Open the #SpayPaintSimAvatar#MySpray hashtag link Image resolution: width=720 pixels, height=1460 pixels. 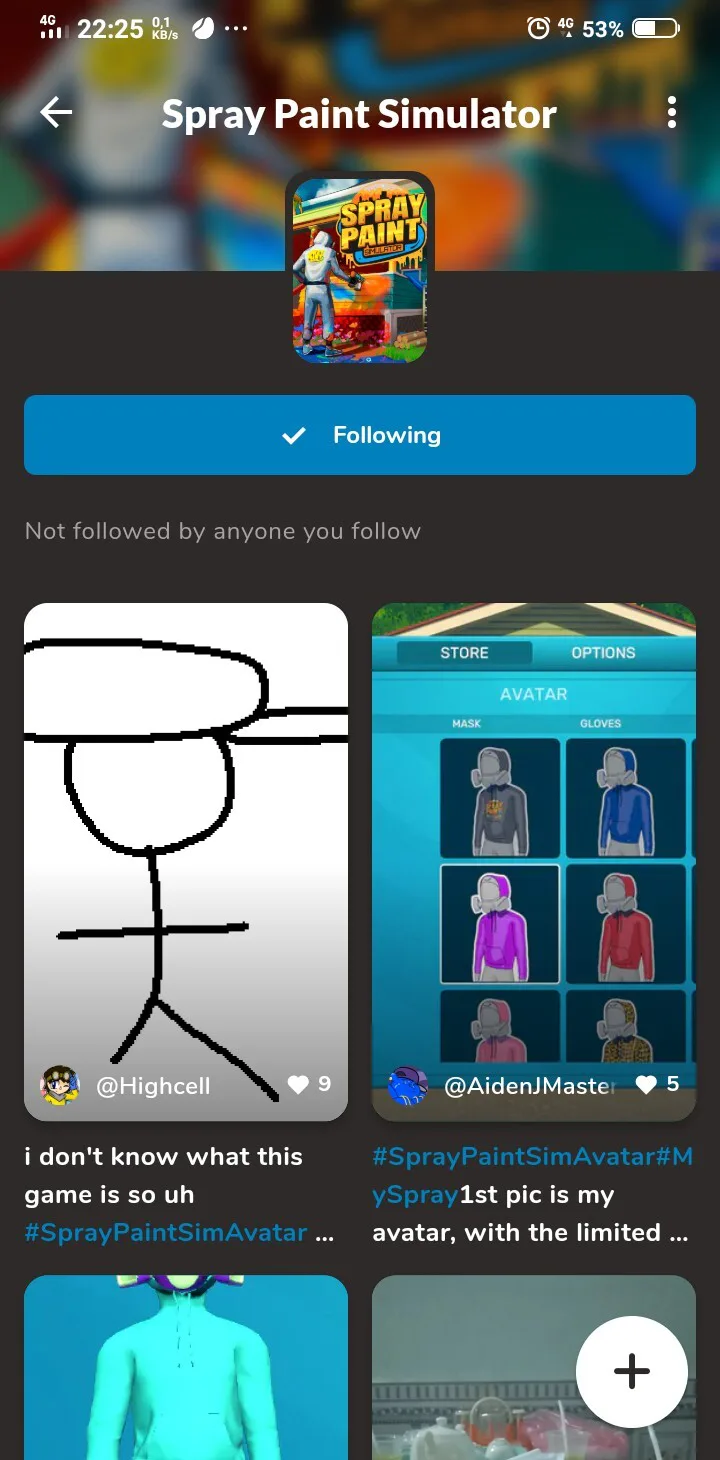point(532,1176)
